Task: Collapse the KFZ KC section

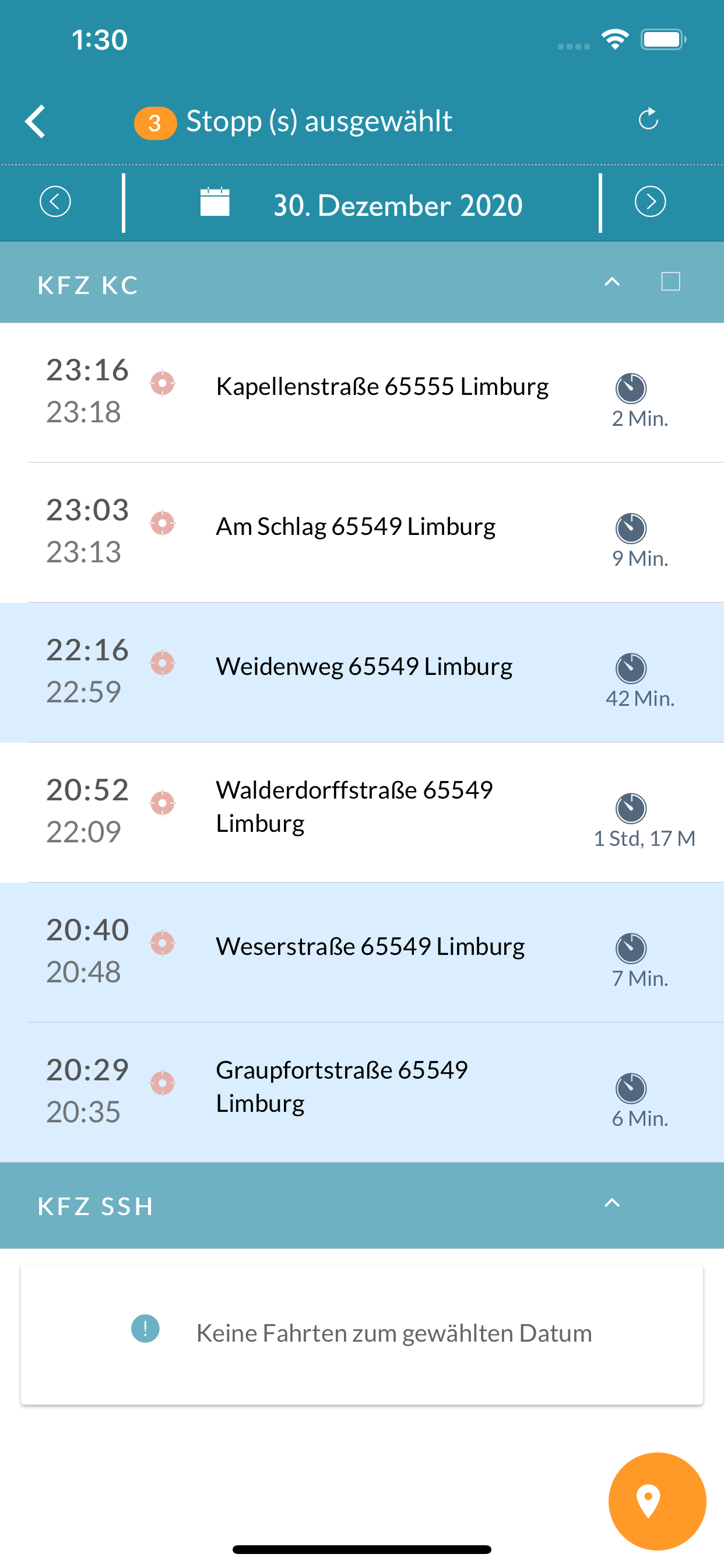Action: point(612,282)
